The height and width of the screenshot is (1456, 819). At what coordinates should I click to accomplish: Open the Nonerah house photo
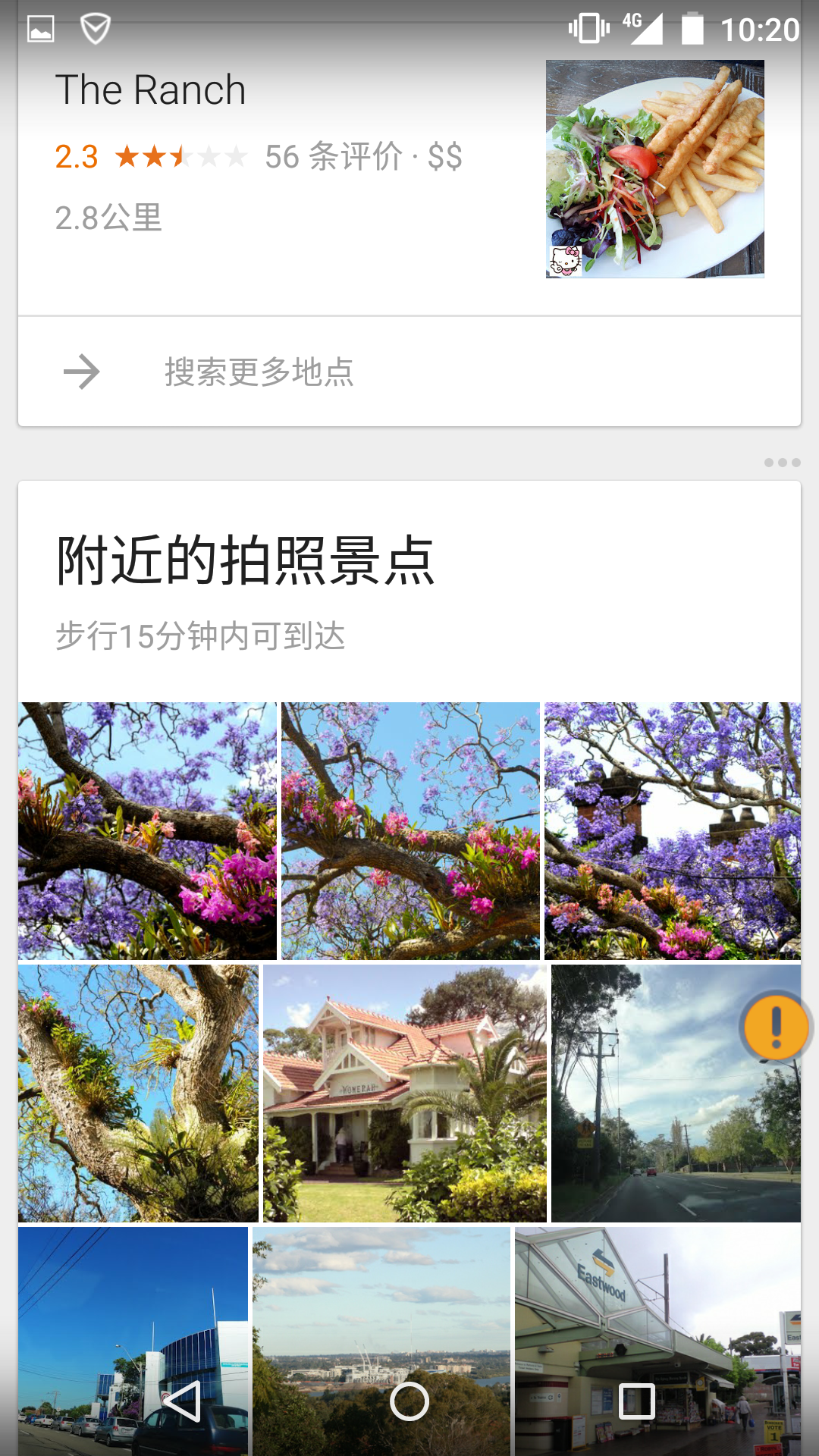[x=404, y=1093]
